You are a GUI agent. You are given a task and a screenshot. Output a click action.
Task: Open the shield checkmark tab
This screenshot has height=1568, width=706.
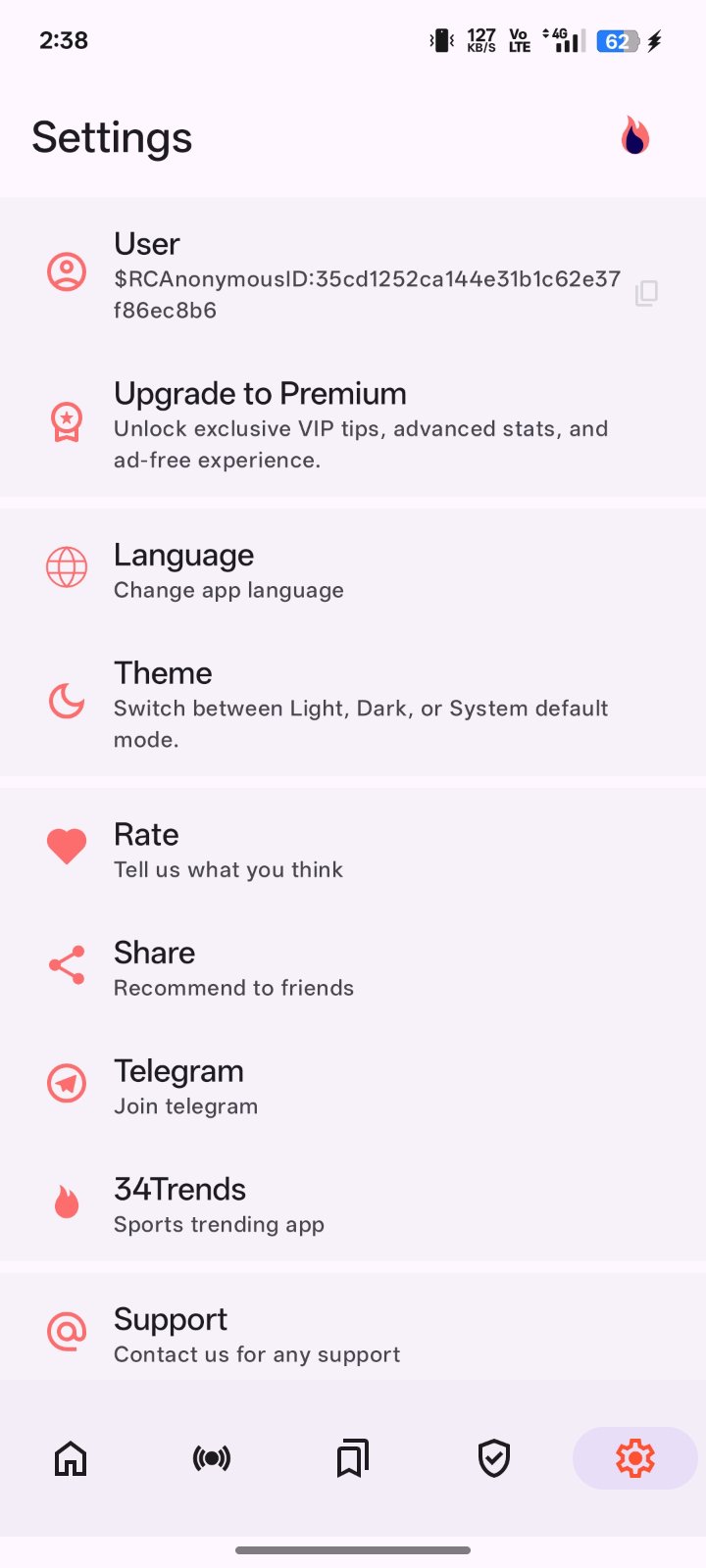pyautogui.click(x=494, y=1458)
